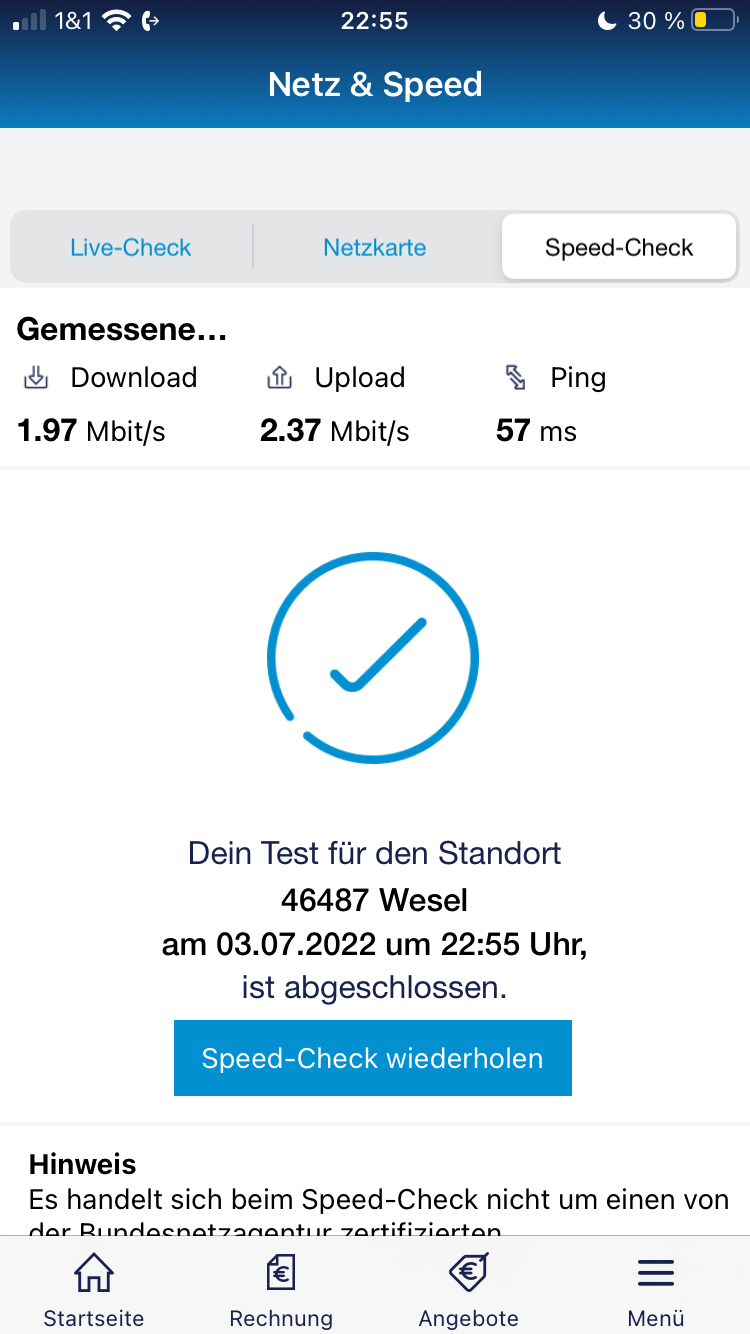Switch to the Live-Check tab

131,247
